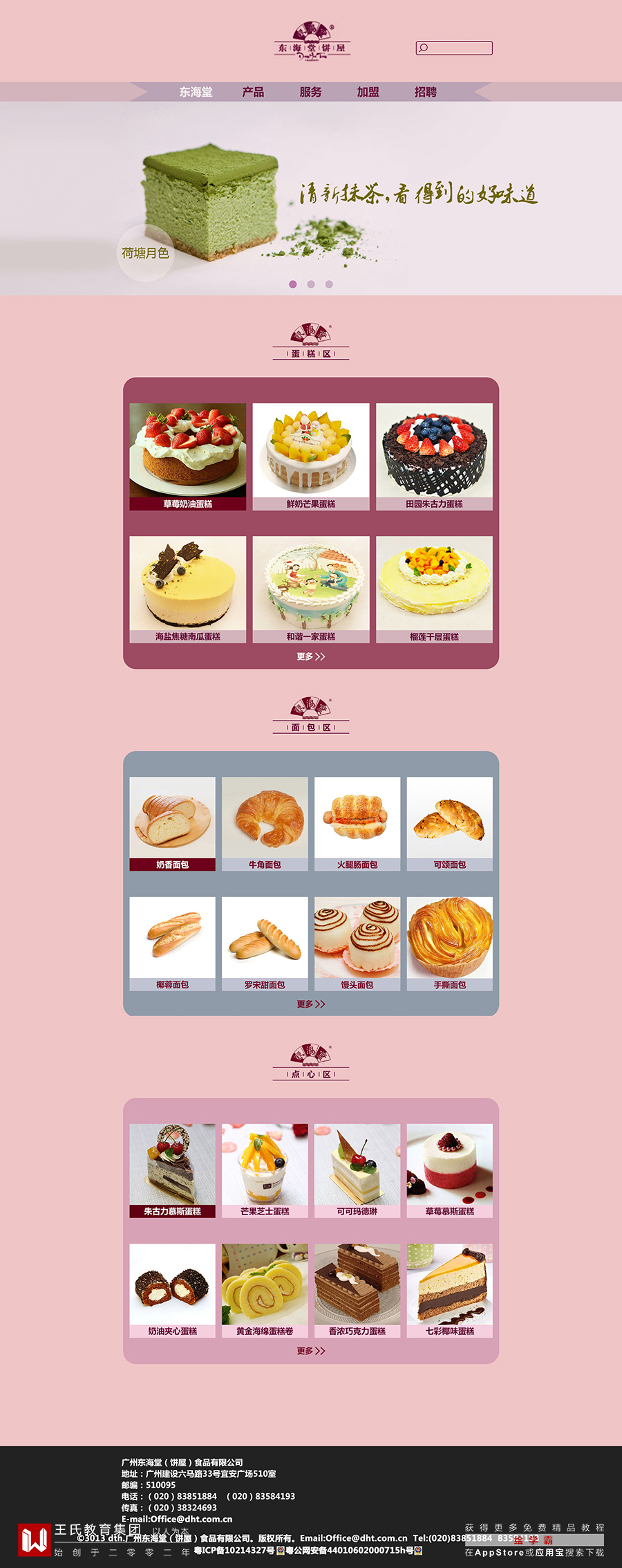Go to the 加盟 page
The image size is (622, 1568).
point(368,92)
